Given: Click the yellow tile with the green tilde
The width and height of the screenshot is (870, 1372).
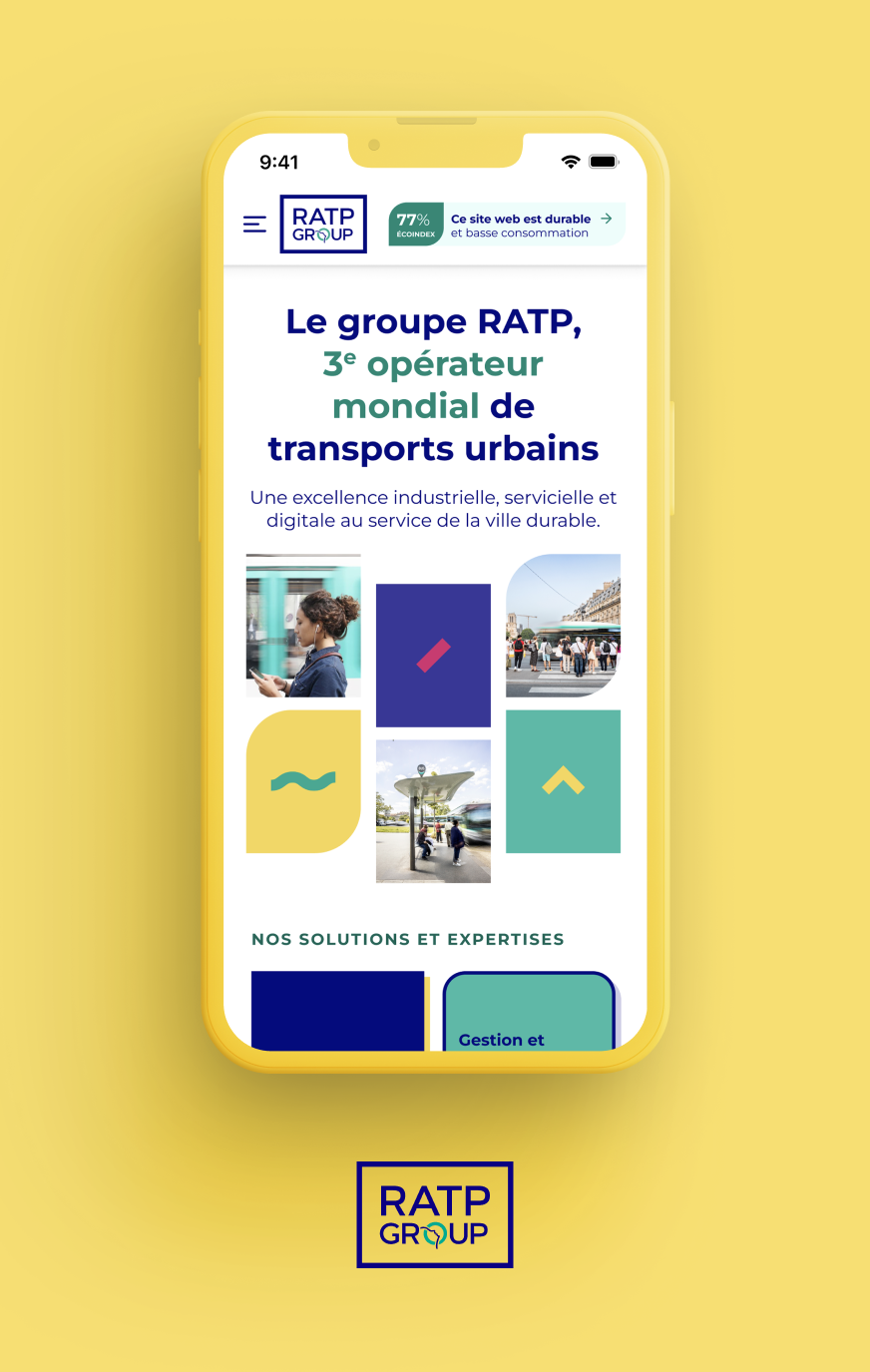Looking at the screenshot, I should coord(302,781).
